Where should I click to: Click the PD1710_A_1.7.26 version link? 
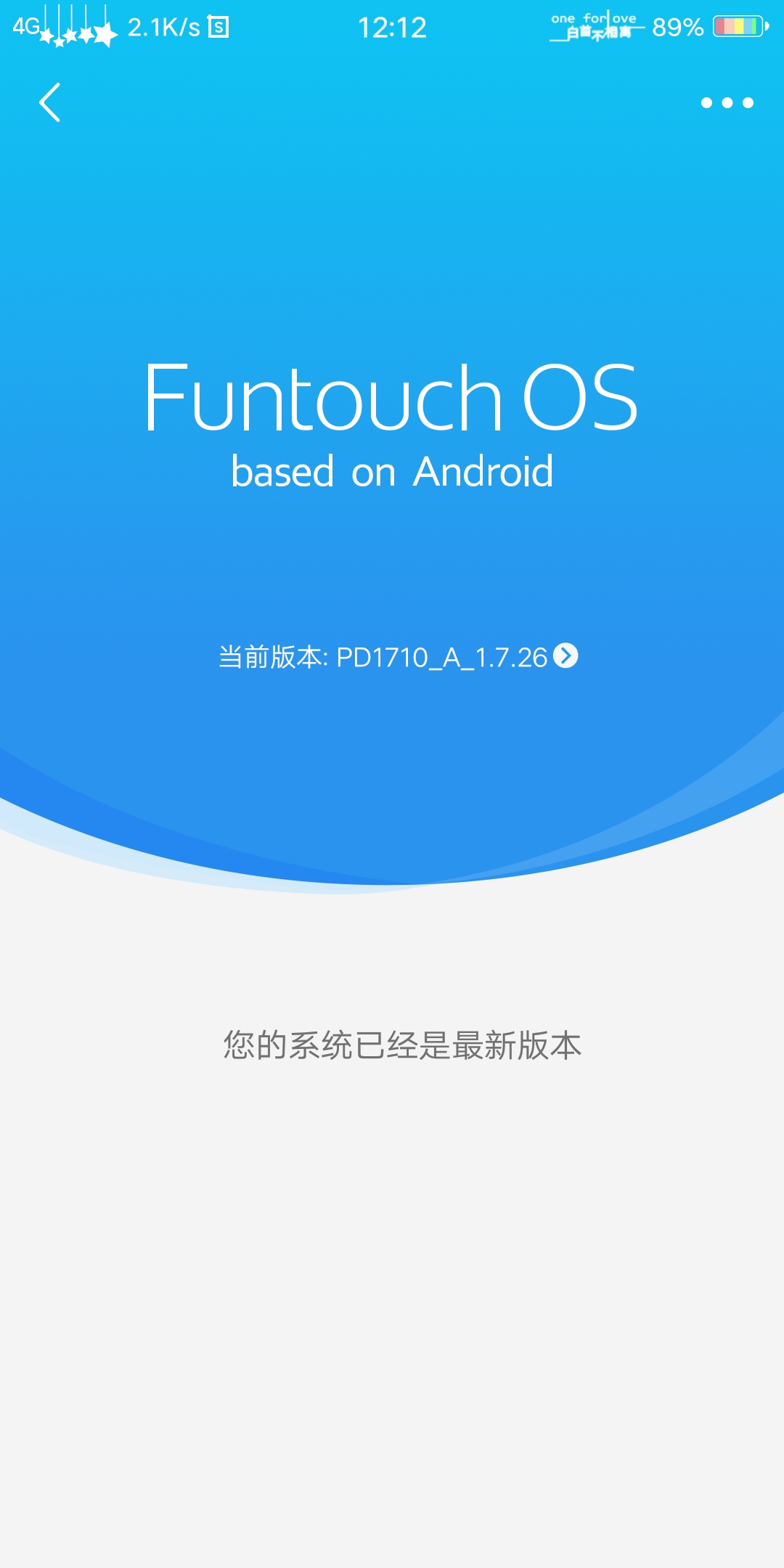pyautogui.click(x=439, y=657)
